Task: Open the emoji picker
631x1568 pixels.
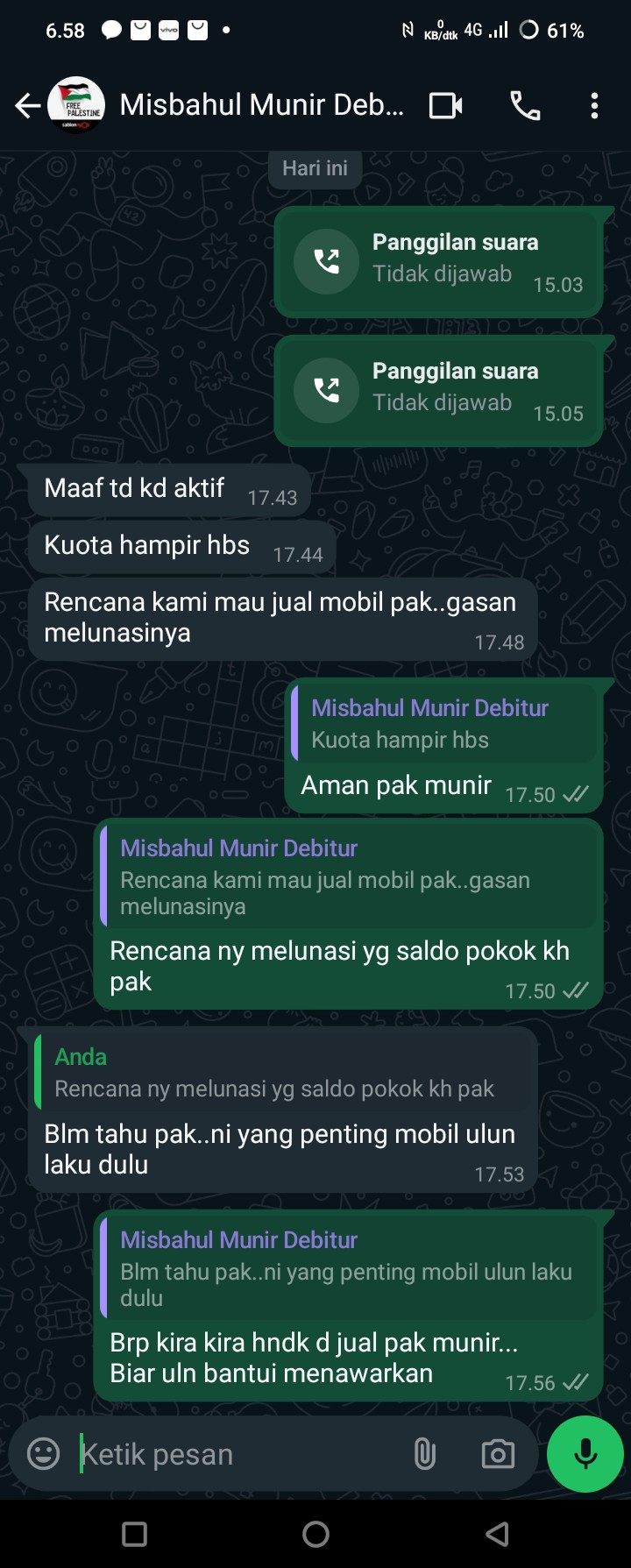Action: coord(43,1454)
